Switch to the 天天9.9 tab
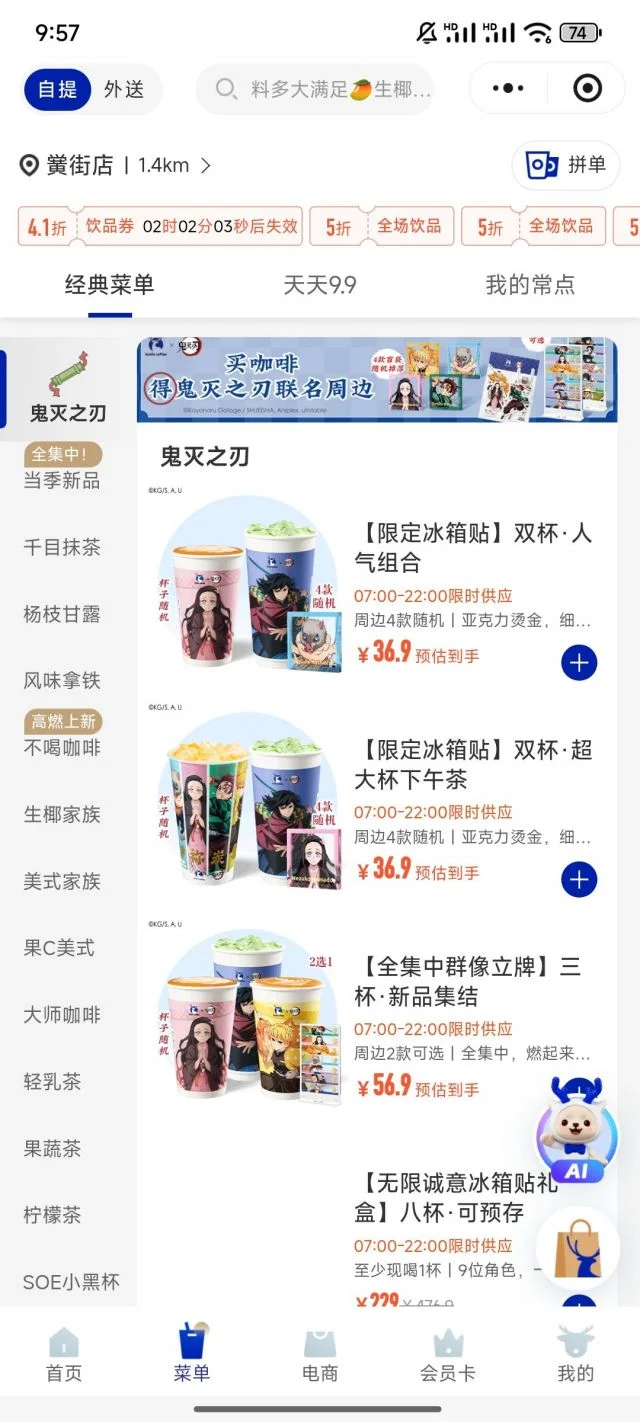Viewport: 640px width, 1422px height. coord(320,285)
